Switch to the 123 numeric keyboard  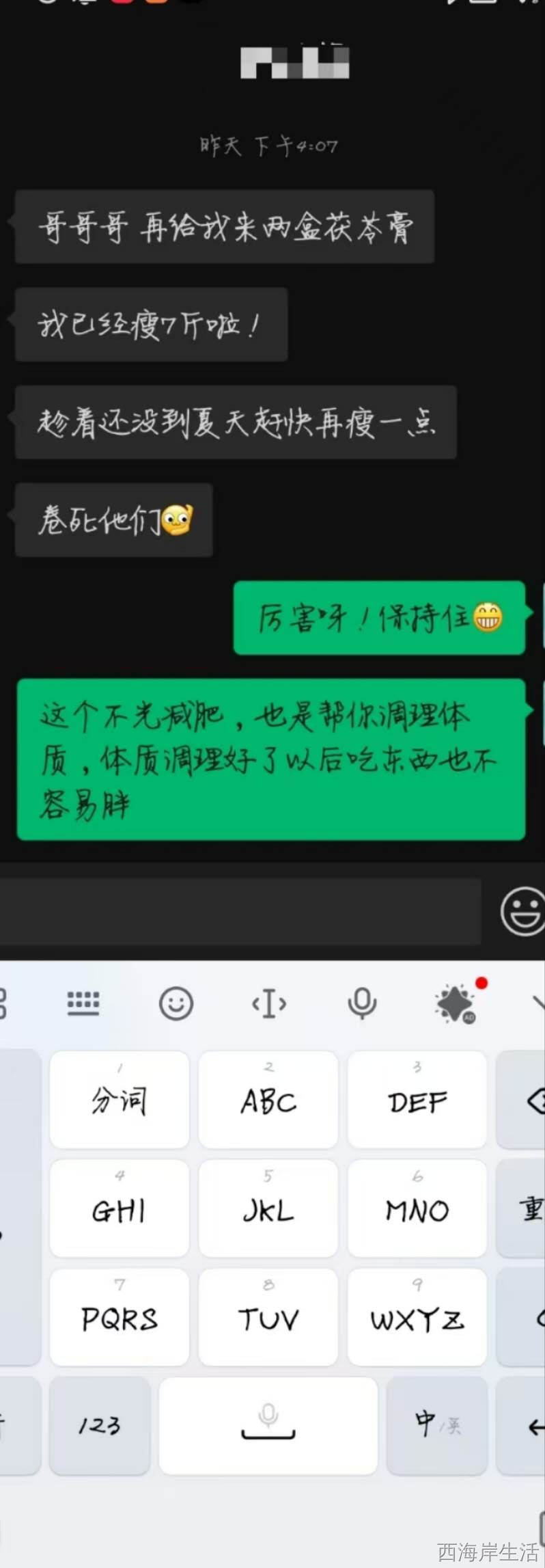tap(100, 1425)
